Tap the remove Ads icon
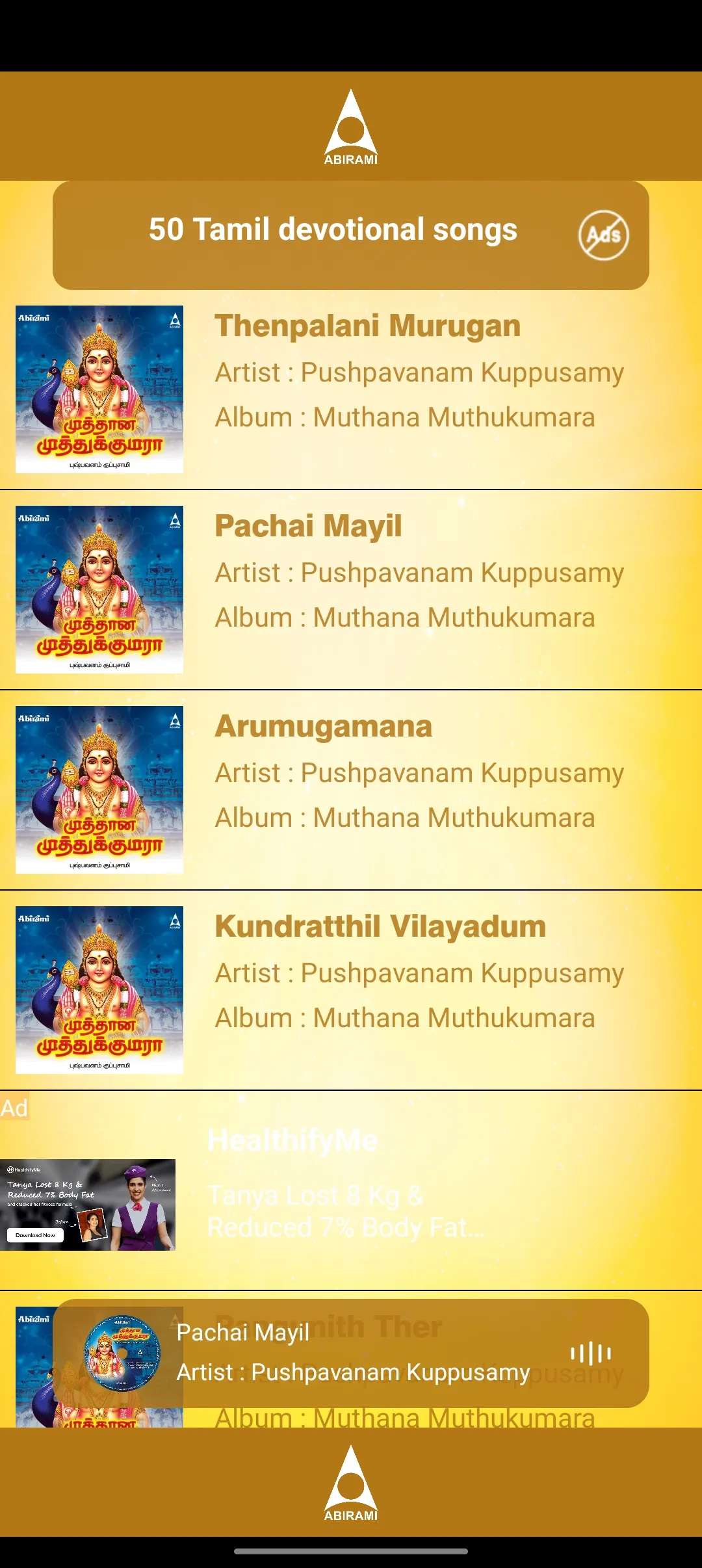The width and height of the screenshot is (702, 1568). 603,235
